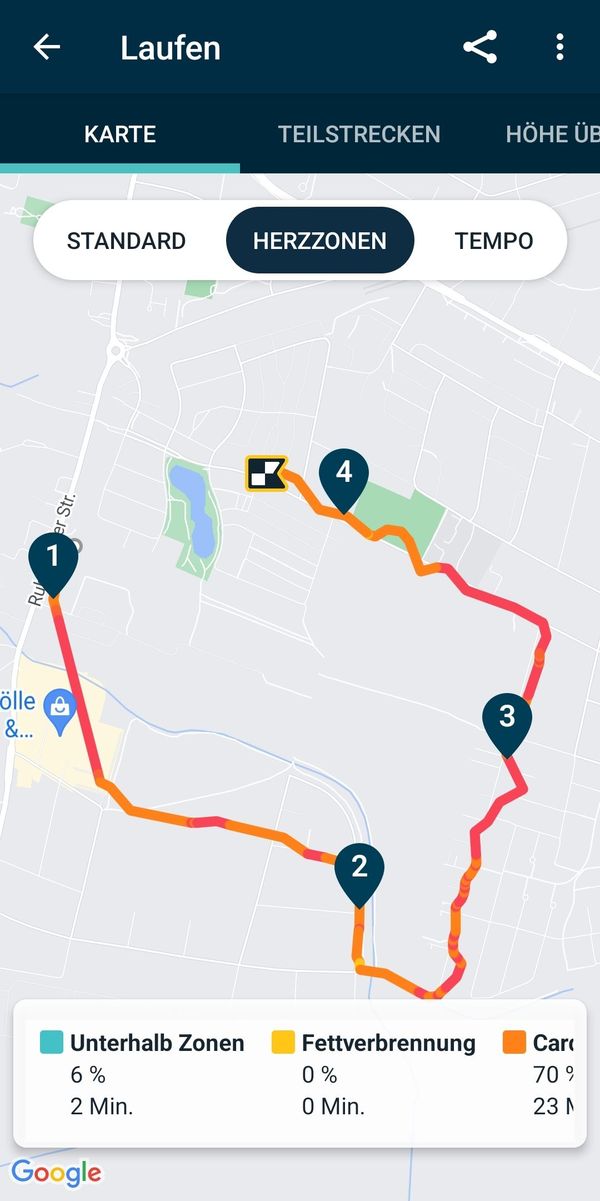Go back from the Laufen screen

[x=47, y=47]
